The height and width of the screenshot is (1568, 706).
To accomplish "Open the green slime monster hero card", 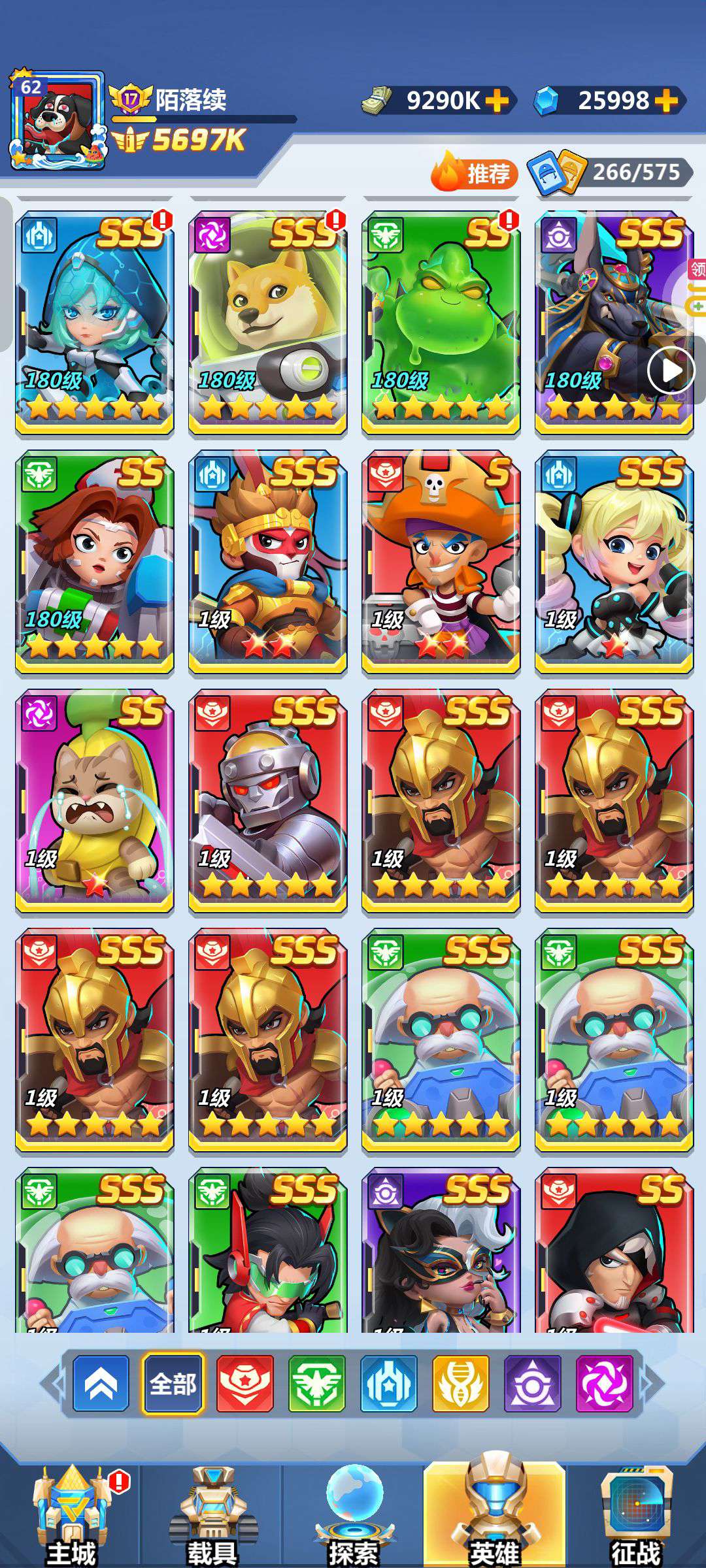I will [441, 323].
